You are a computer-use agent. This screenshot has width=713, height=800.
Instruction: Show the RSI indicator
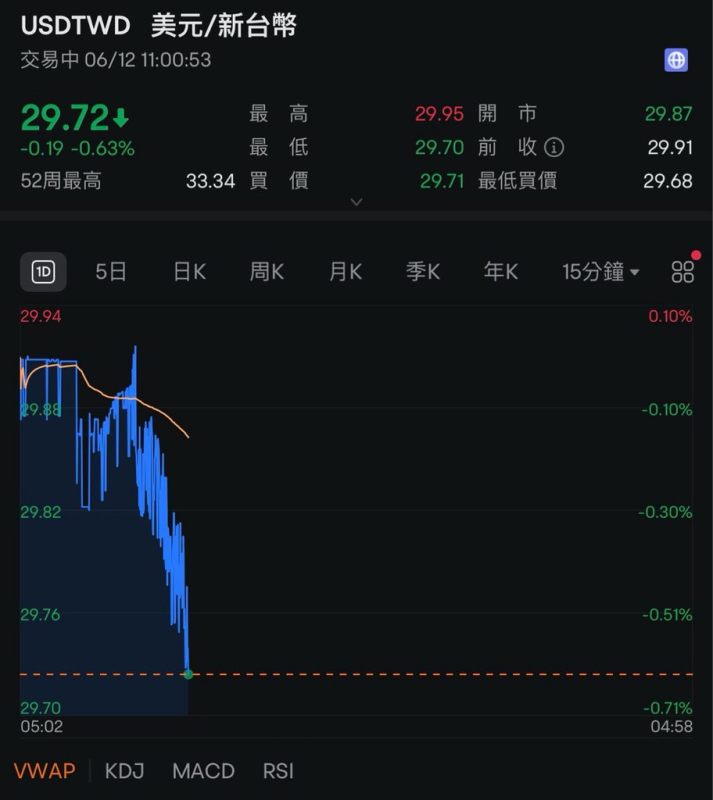(278, 771)
